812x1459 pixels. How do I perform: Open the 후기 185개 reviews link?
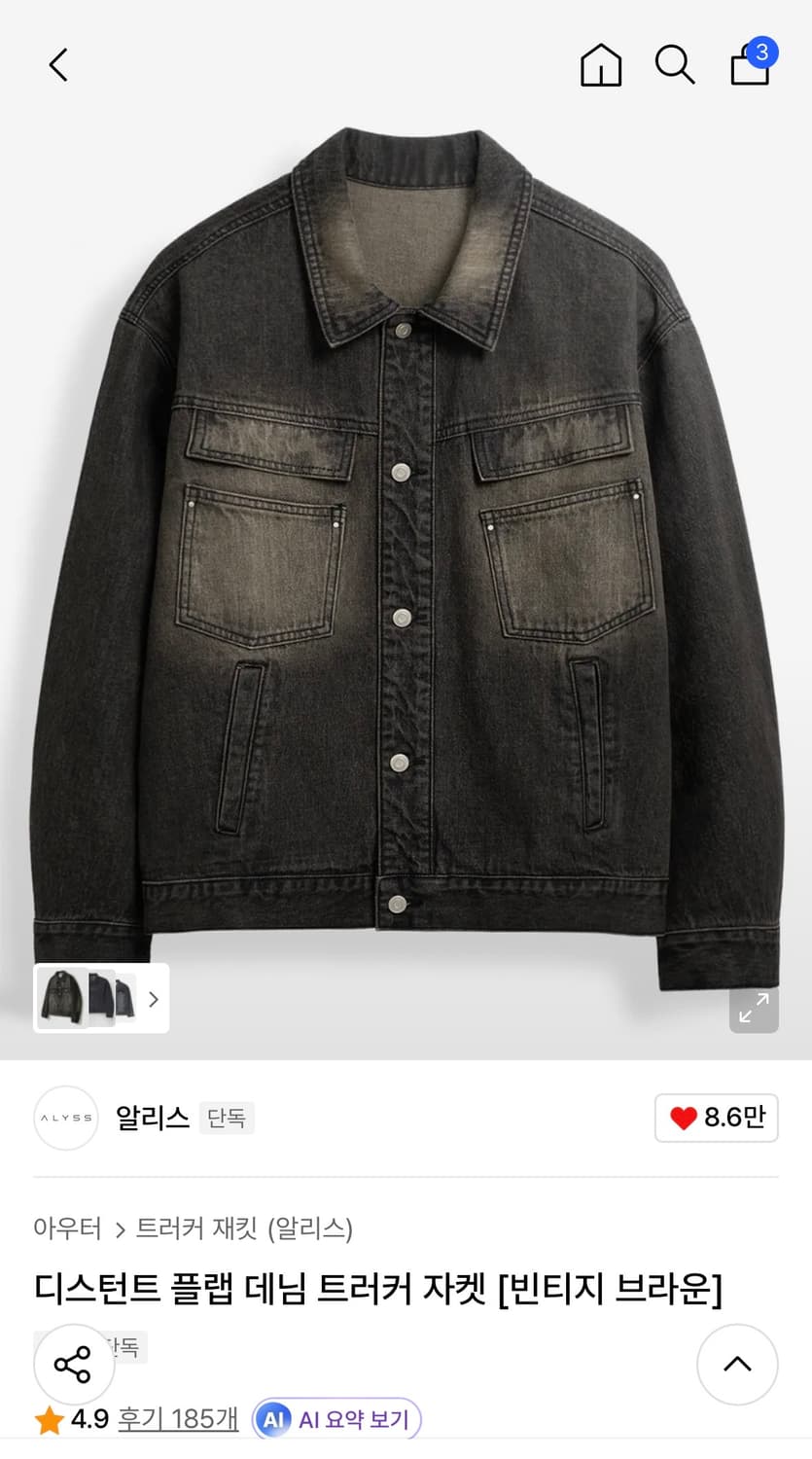(177, 1419)
